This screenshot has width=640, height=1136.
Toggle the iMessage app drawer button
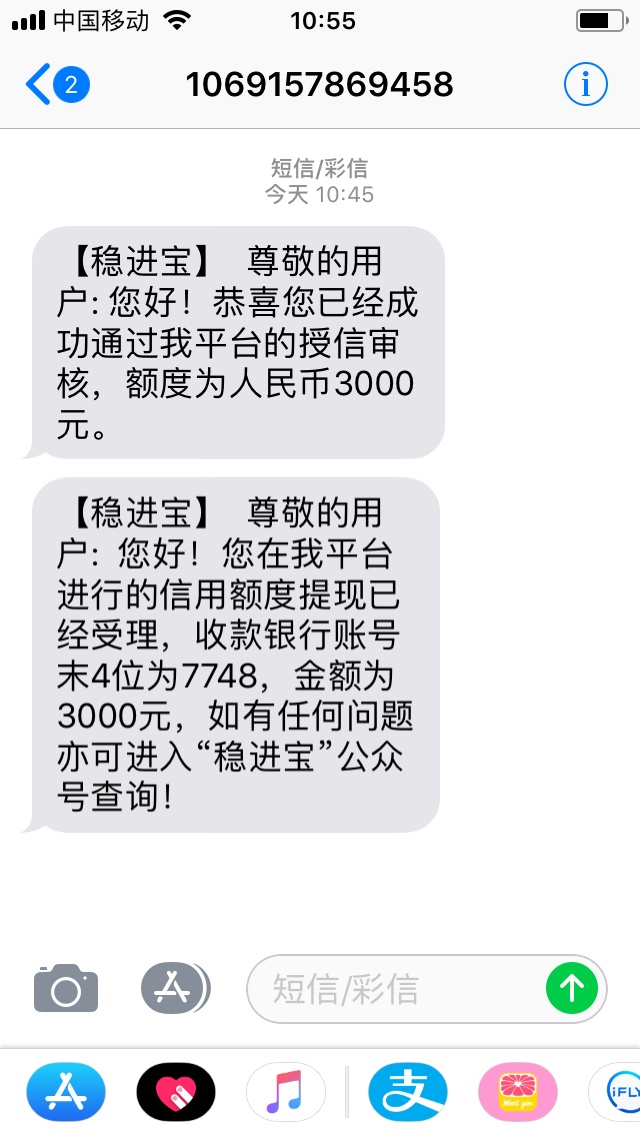coord(175,988)
